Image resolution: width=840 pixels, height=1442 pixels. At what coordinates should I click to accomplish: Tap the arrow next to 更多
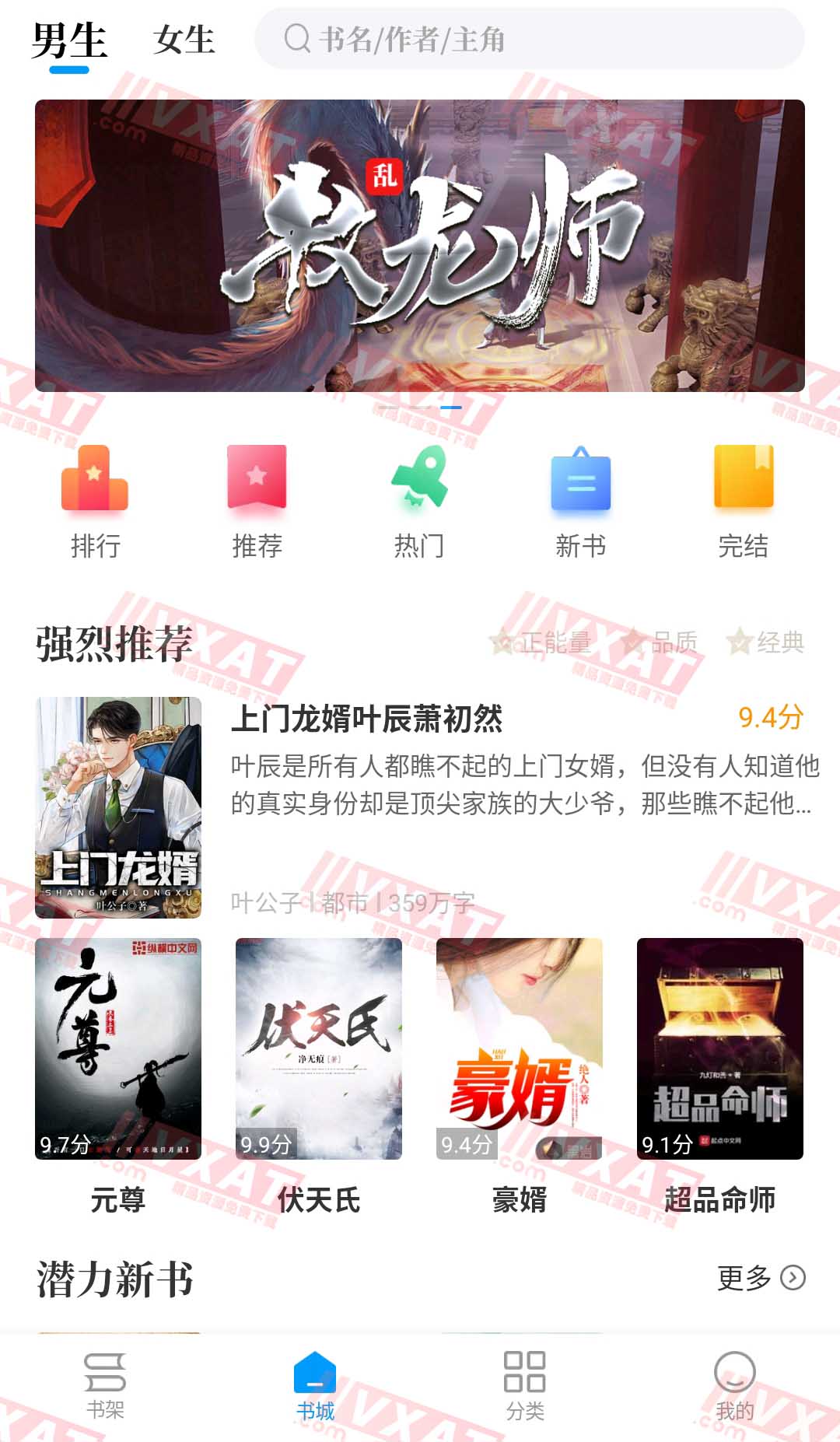pos(793,1278)
